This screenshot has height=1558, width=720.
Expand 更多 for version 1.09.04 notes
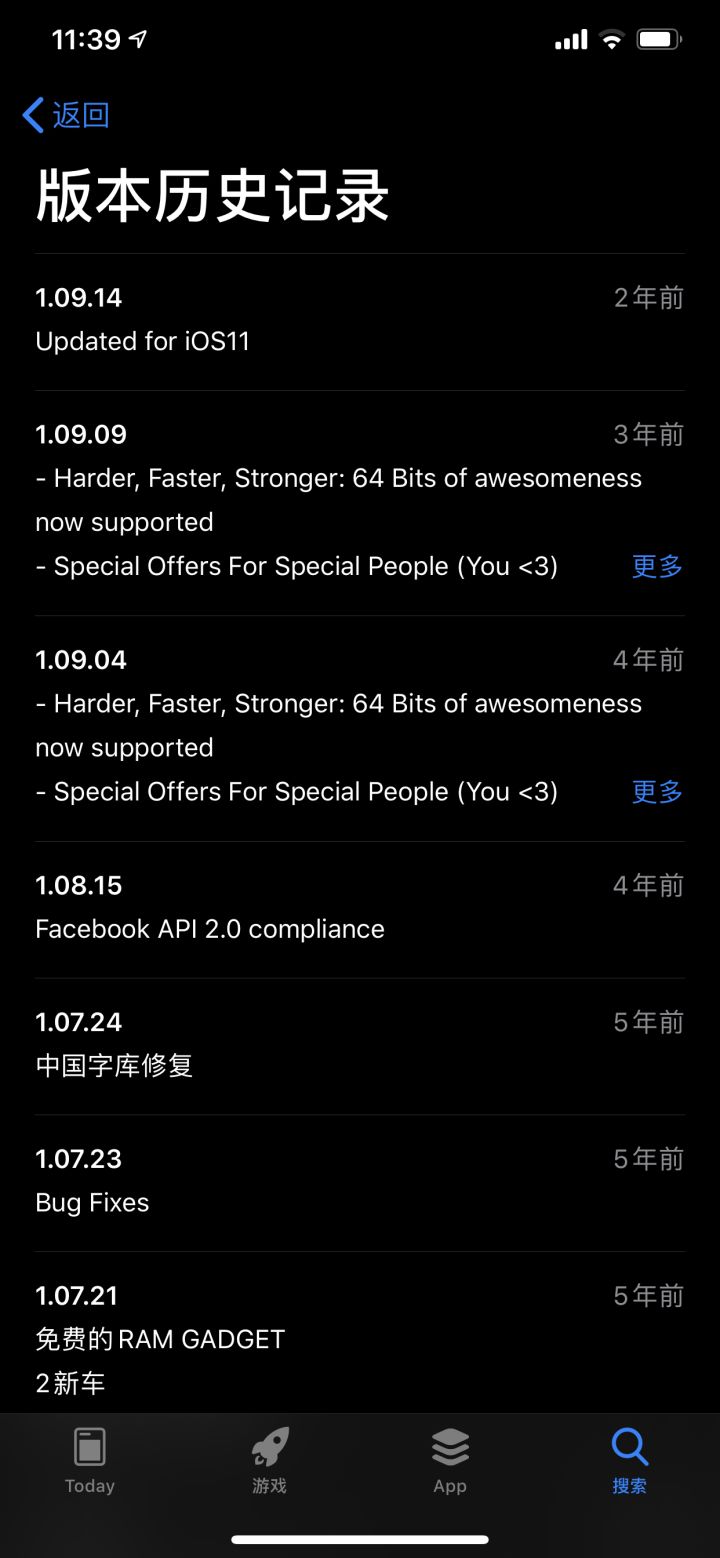pyautogui.click(x=657, y=792)
